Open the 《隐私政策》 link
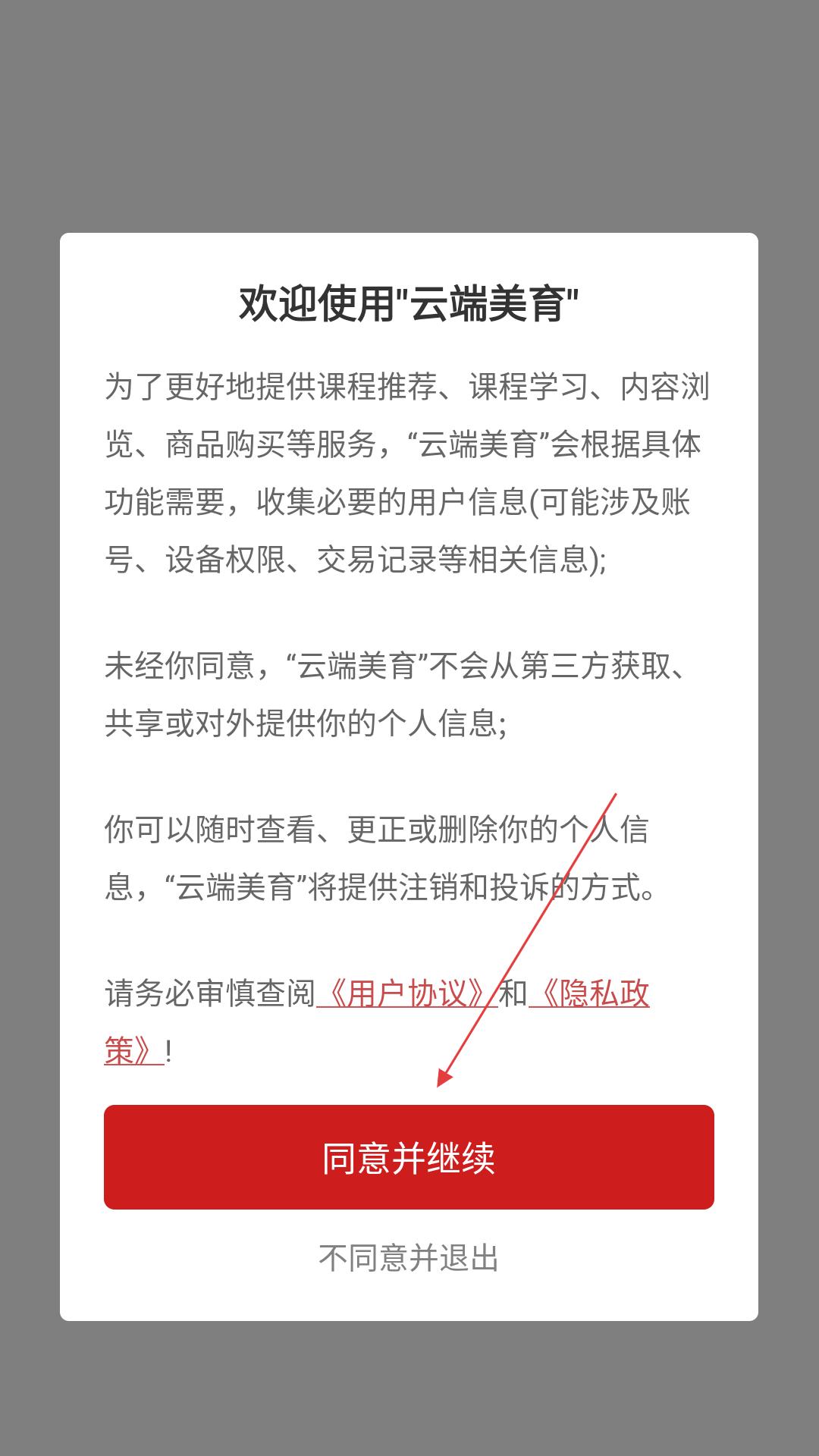Viewport: 819px width, 1456px height. click(x=589, y=993)
